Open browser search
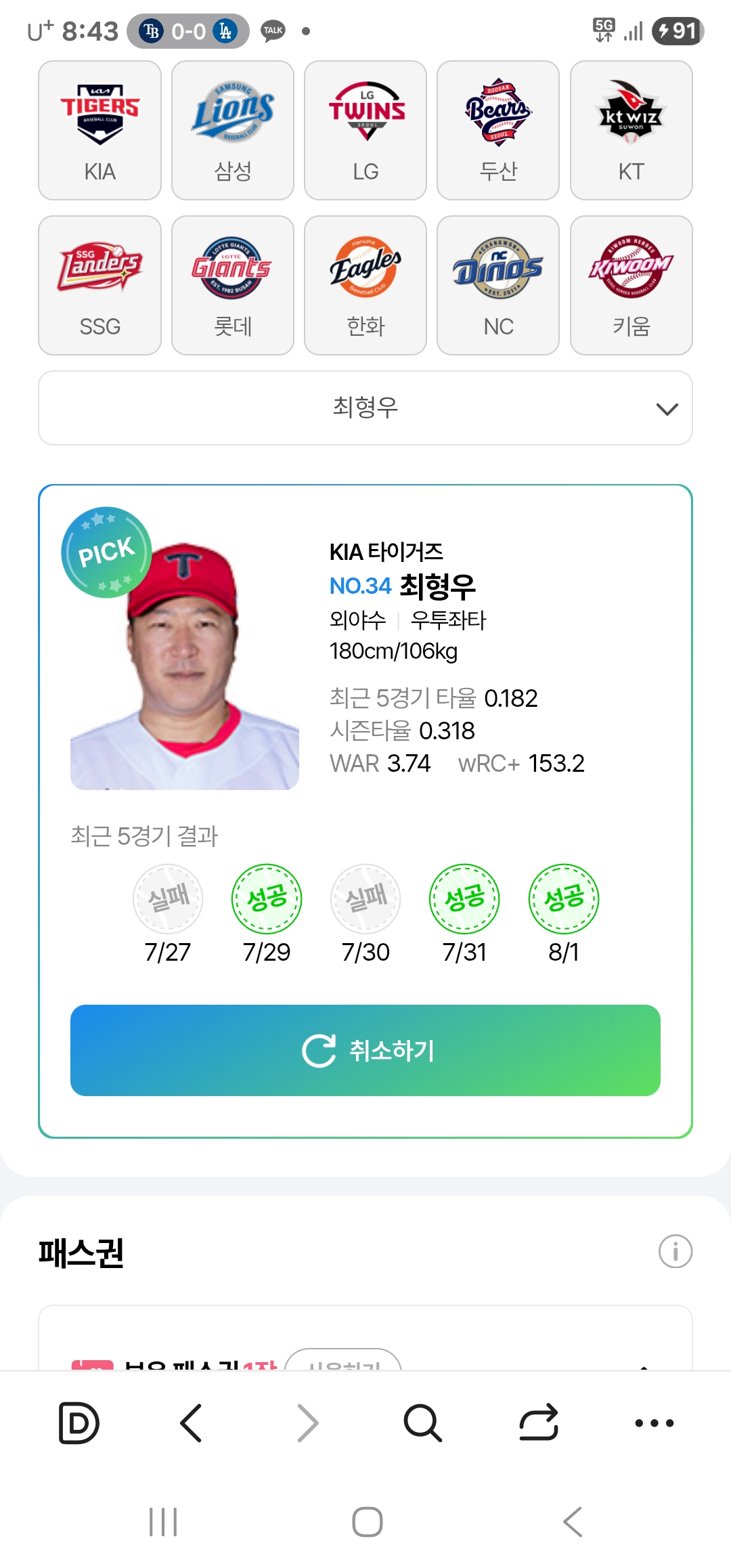Image resolution: width=731 pixels, height=1568 pixels. 422,1422
